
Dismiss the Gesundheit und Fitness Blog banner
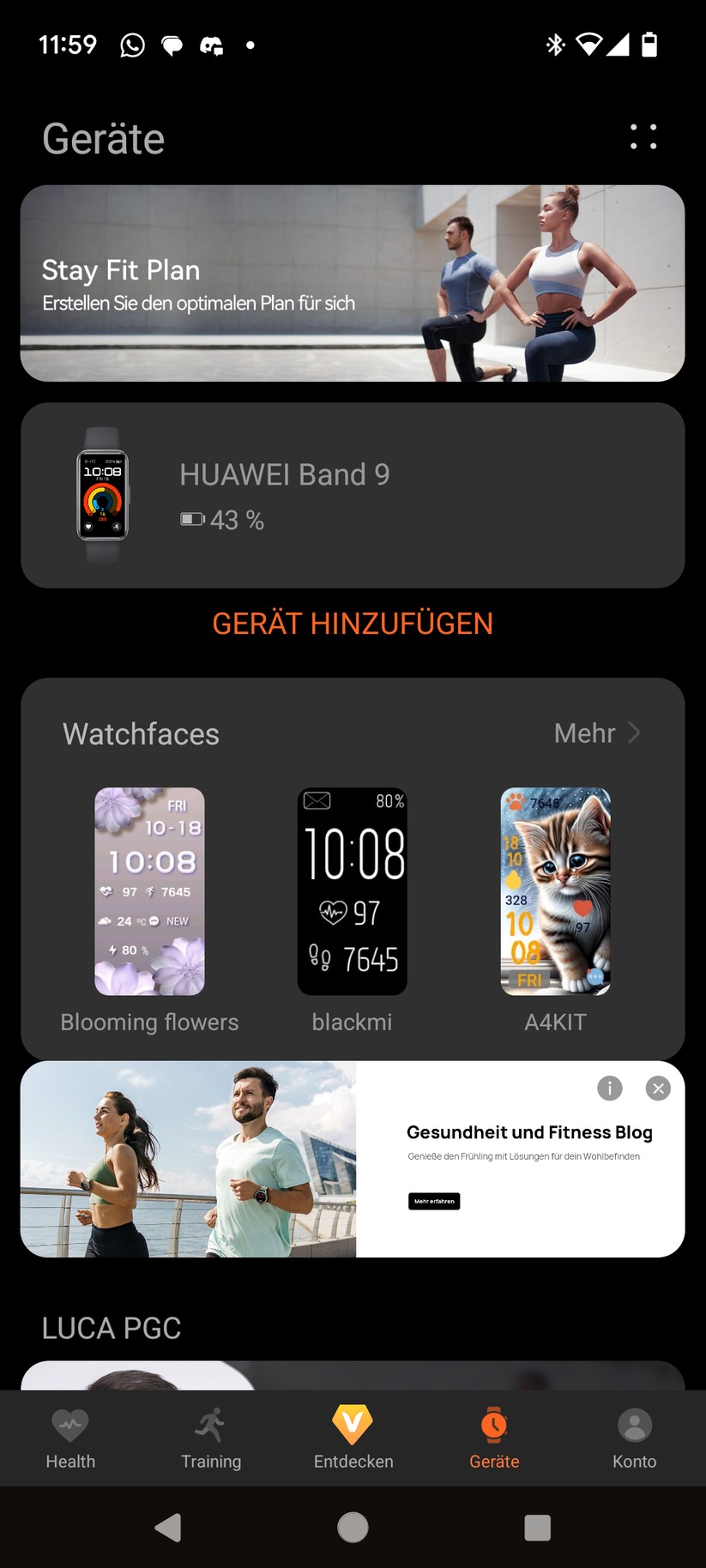click(x=658, y=1089)
